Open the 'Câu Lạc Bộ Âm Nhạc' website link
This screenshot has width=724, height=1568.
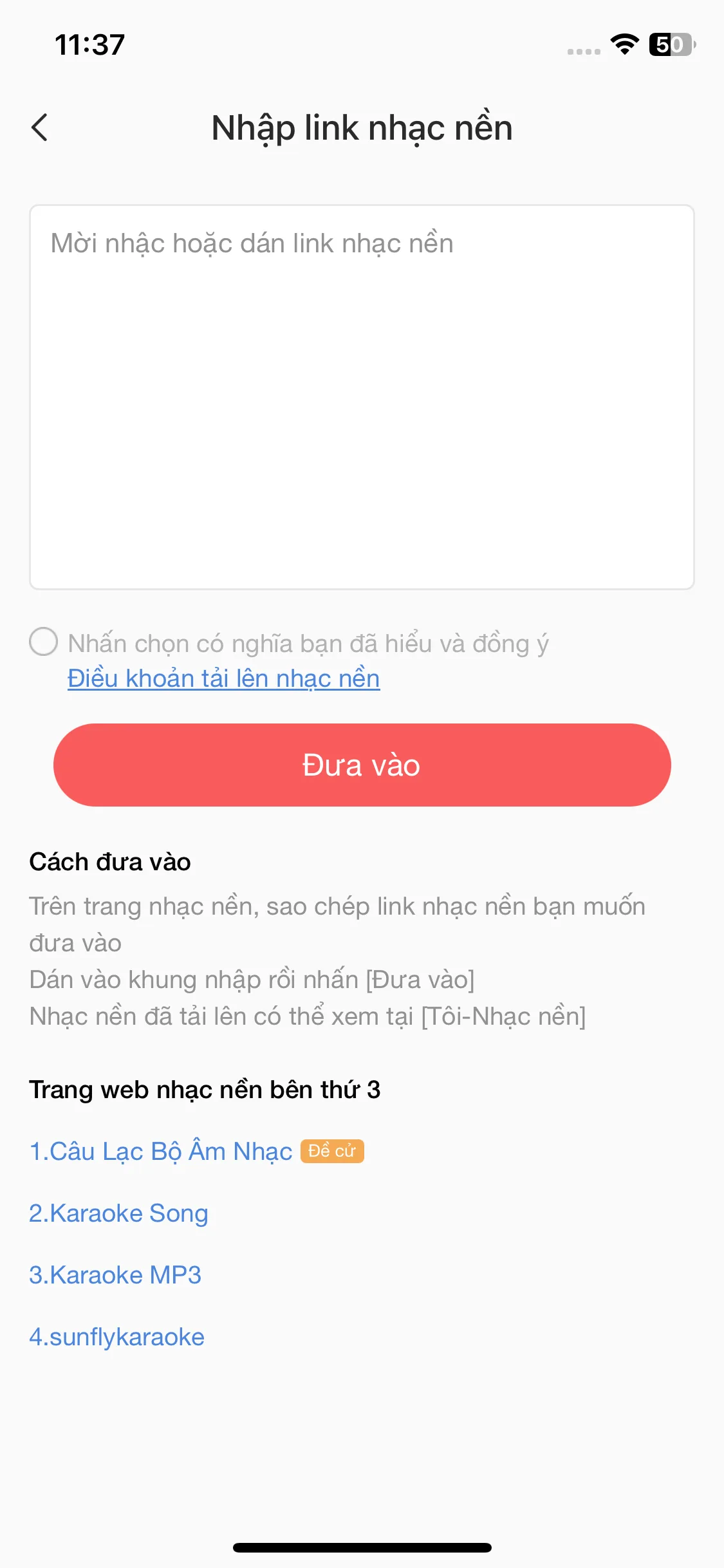[161, 1152]
